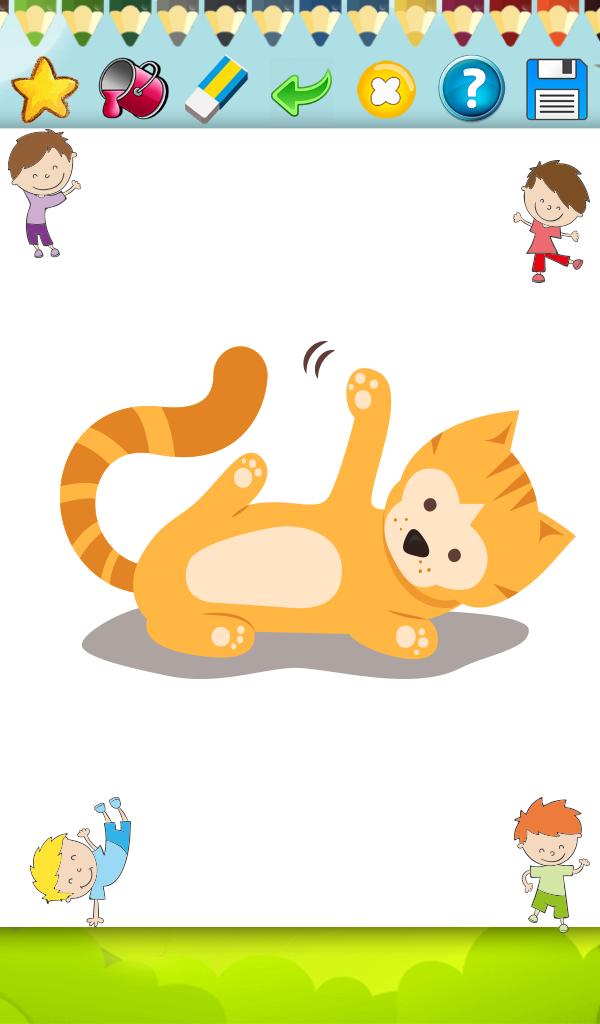Select the paint bucket fill tool
Viewport: 600px width, 1024px height.
(132, 89)
